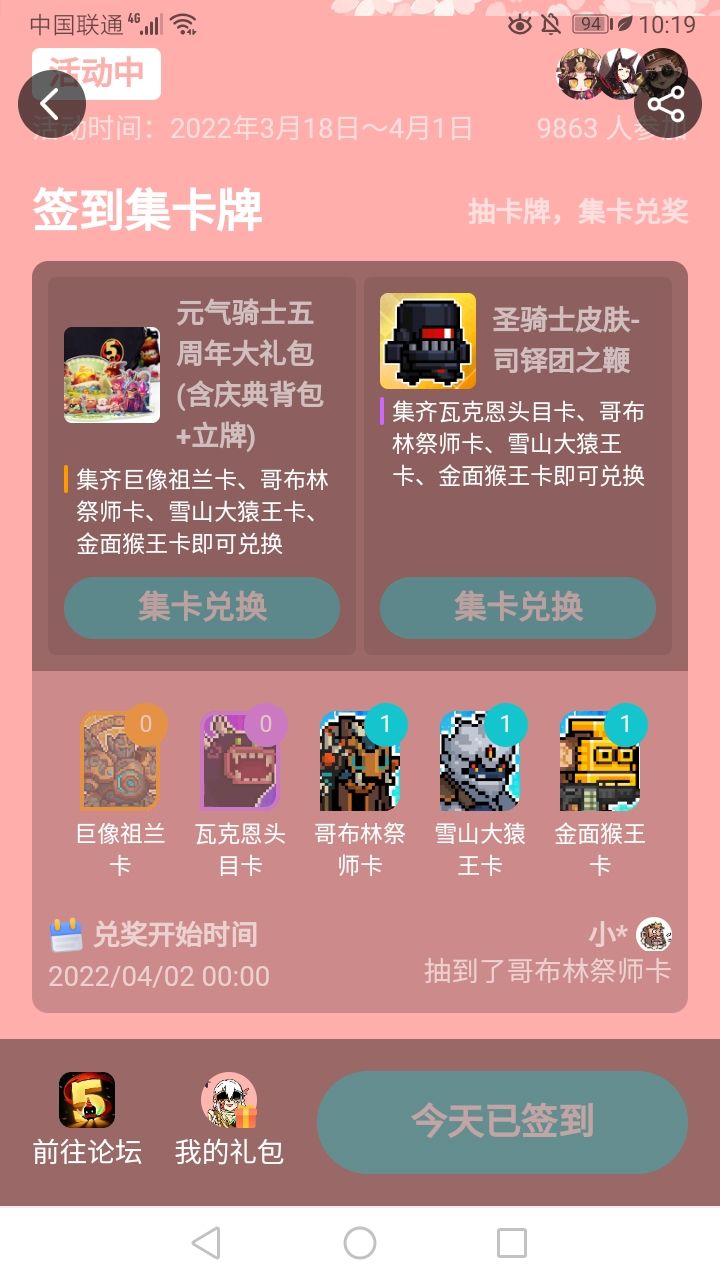The image size is (720, 1280).
Task: Tap the stacked player avatars at top right
Action: click(x=610, y=75)
